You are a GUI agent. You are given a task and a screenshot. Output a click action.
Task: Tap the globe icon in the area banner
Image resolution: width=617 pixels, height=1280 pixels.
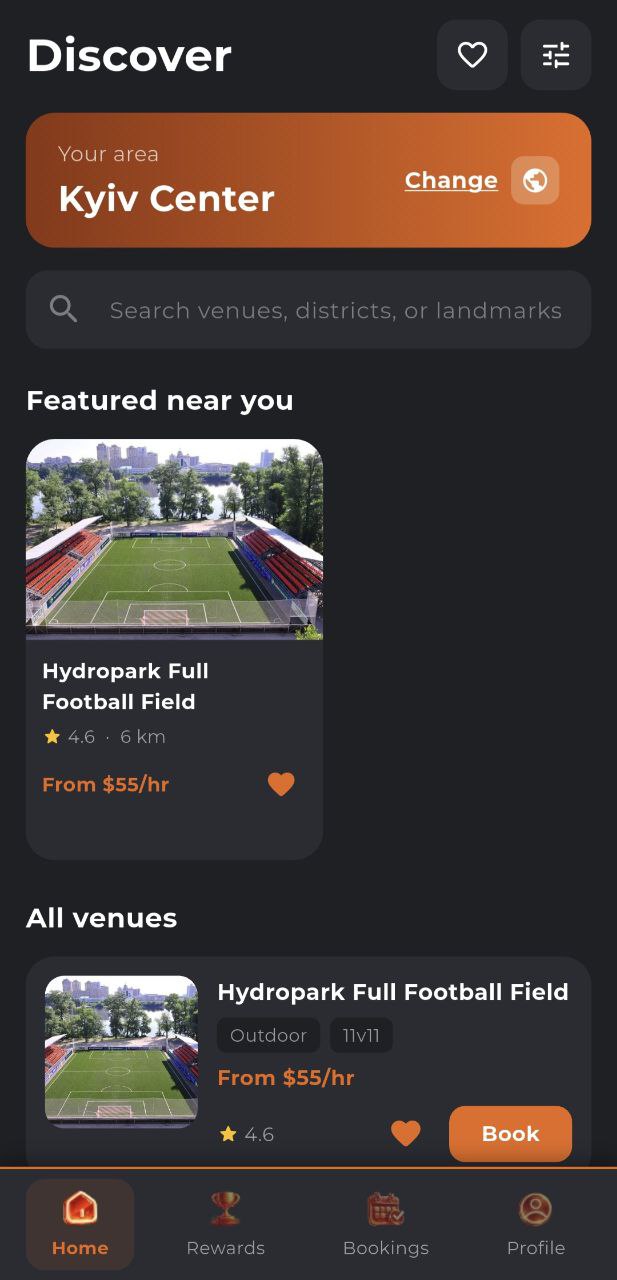tap(535, 180)
